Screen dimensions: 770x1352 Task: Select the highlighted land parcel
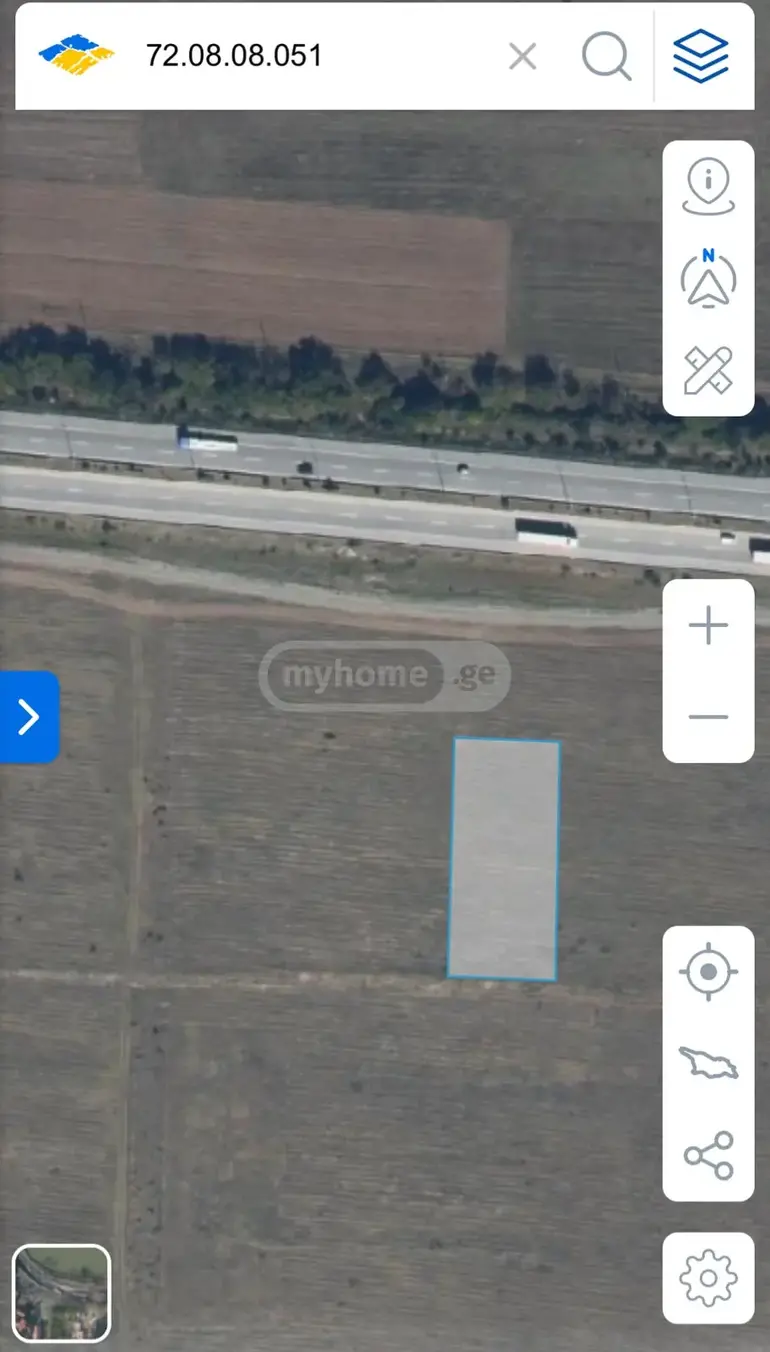click(x=503, y=859)
